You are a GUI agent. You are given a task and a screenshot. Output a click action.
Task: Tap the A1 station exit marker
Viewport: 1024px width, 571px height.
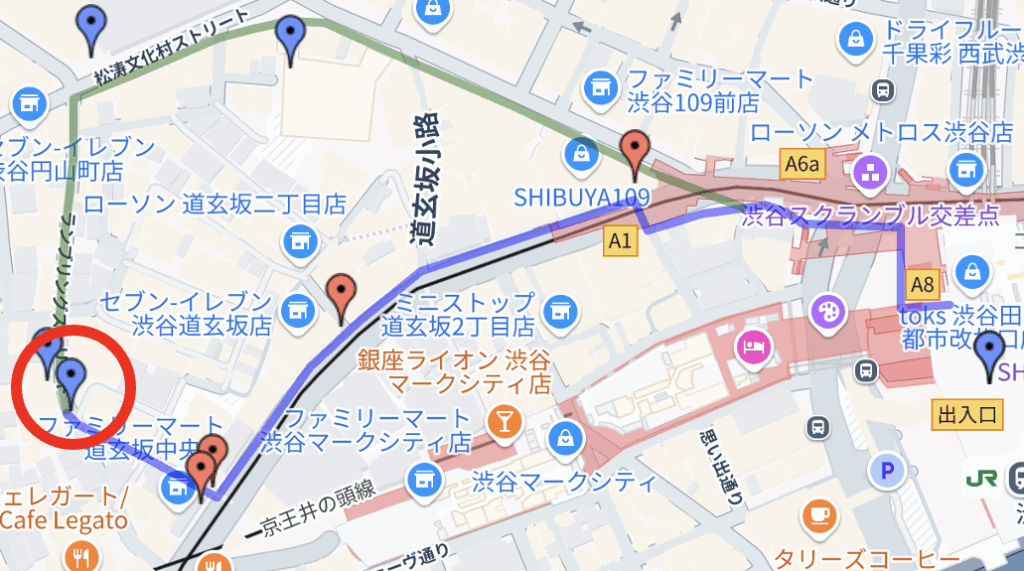pos(620,240)
